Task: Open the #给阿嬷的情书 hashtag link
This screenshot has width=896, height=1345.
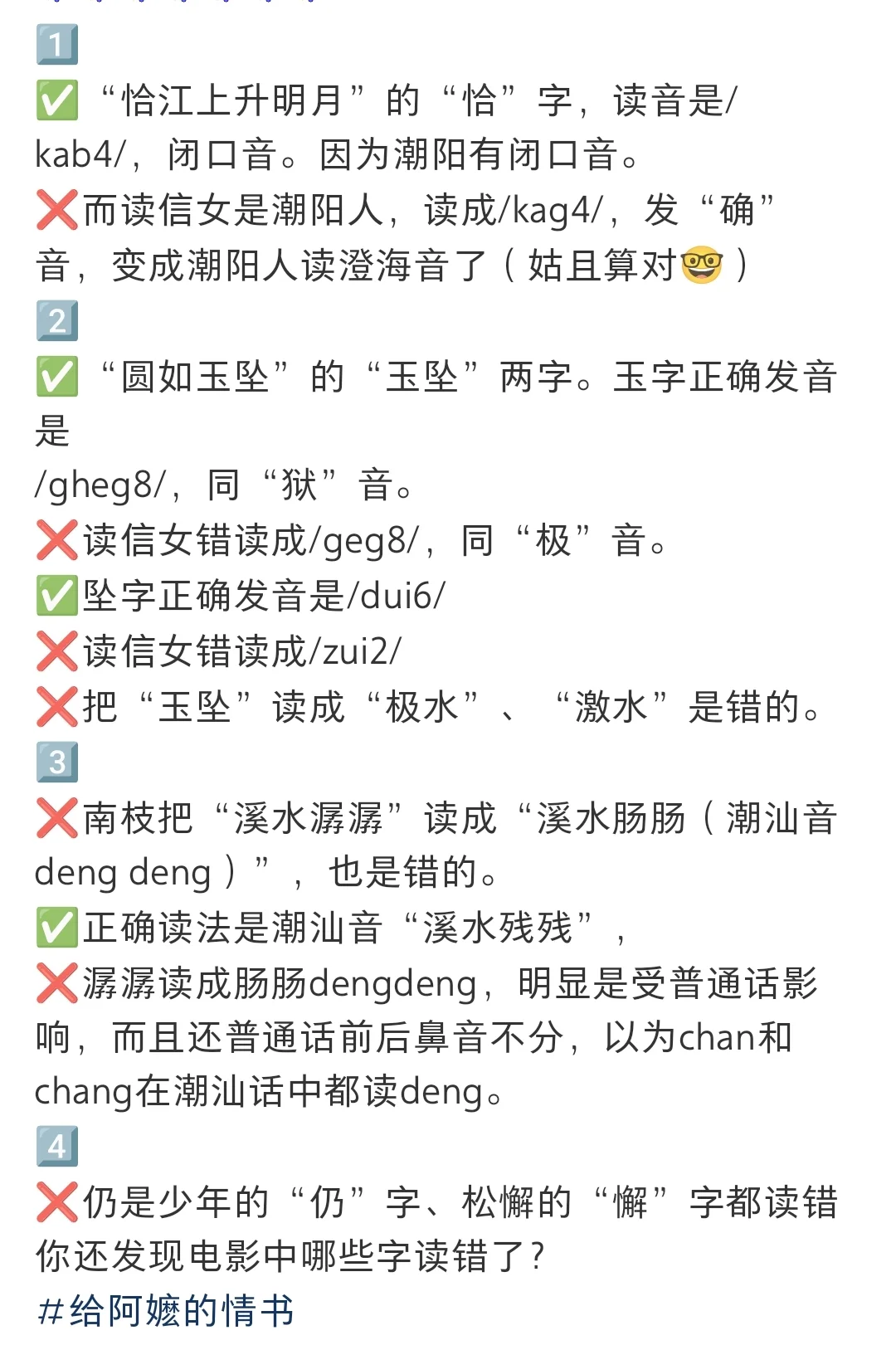Action: (x=166, y=1312)
